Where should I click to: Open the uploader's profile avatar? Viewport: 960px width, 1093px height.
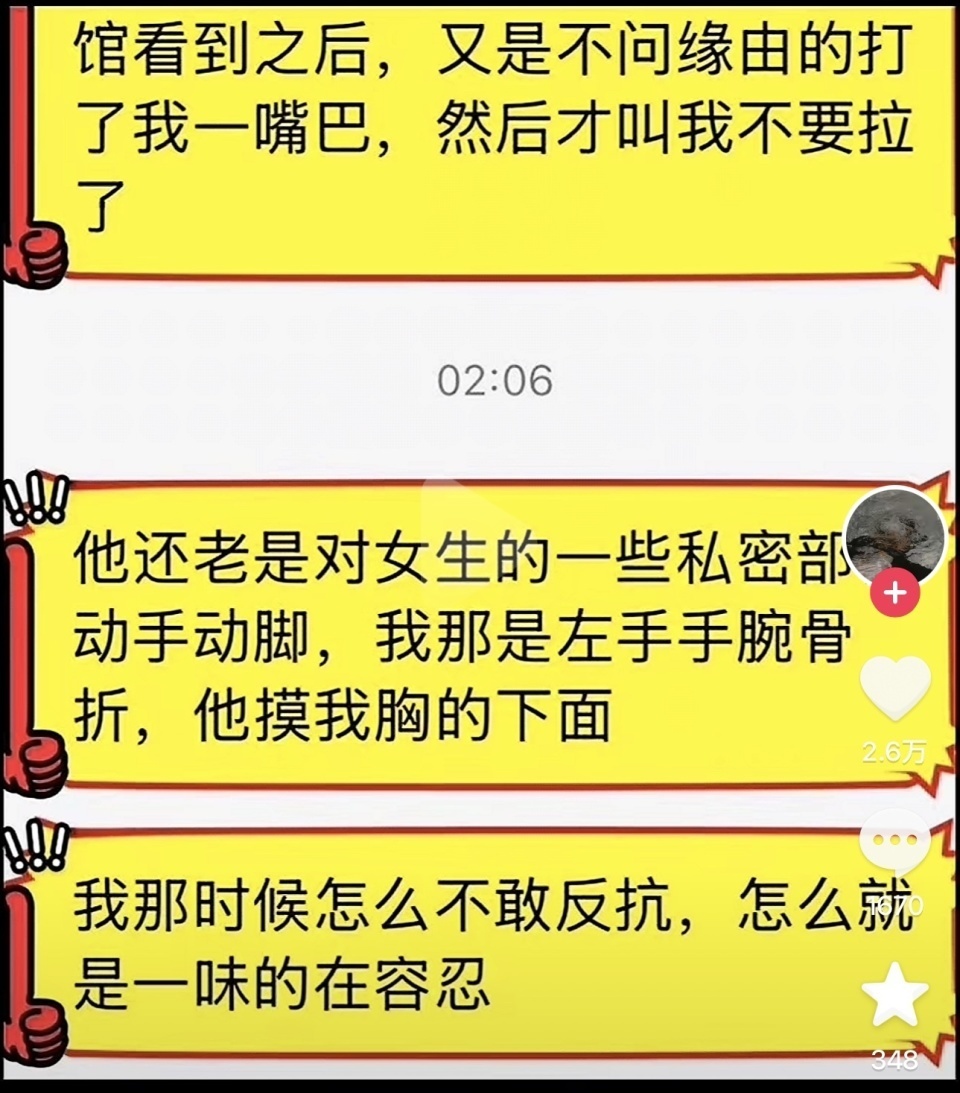point(897,535)
